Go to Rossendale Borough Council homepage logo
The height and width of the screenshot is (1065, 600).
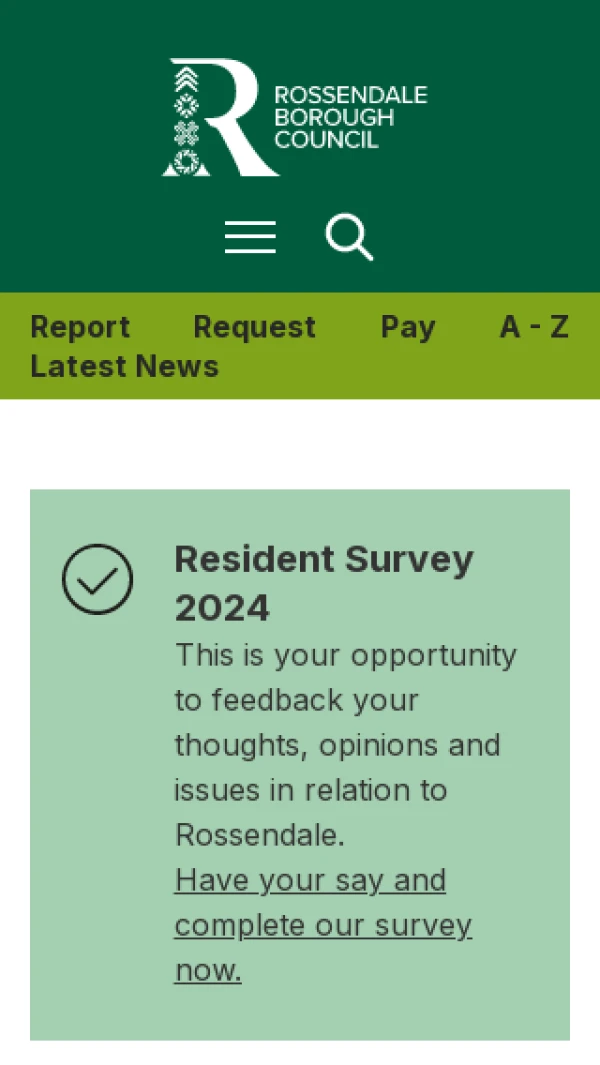[295, 117]
